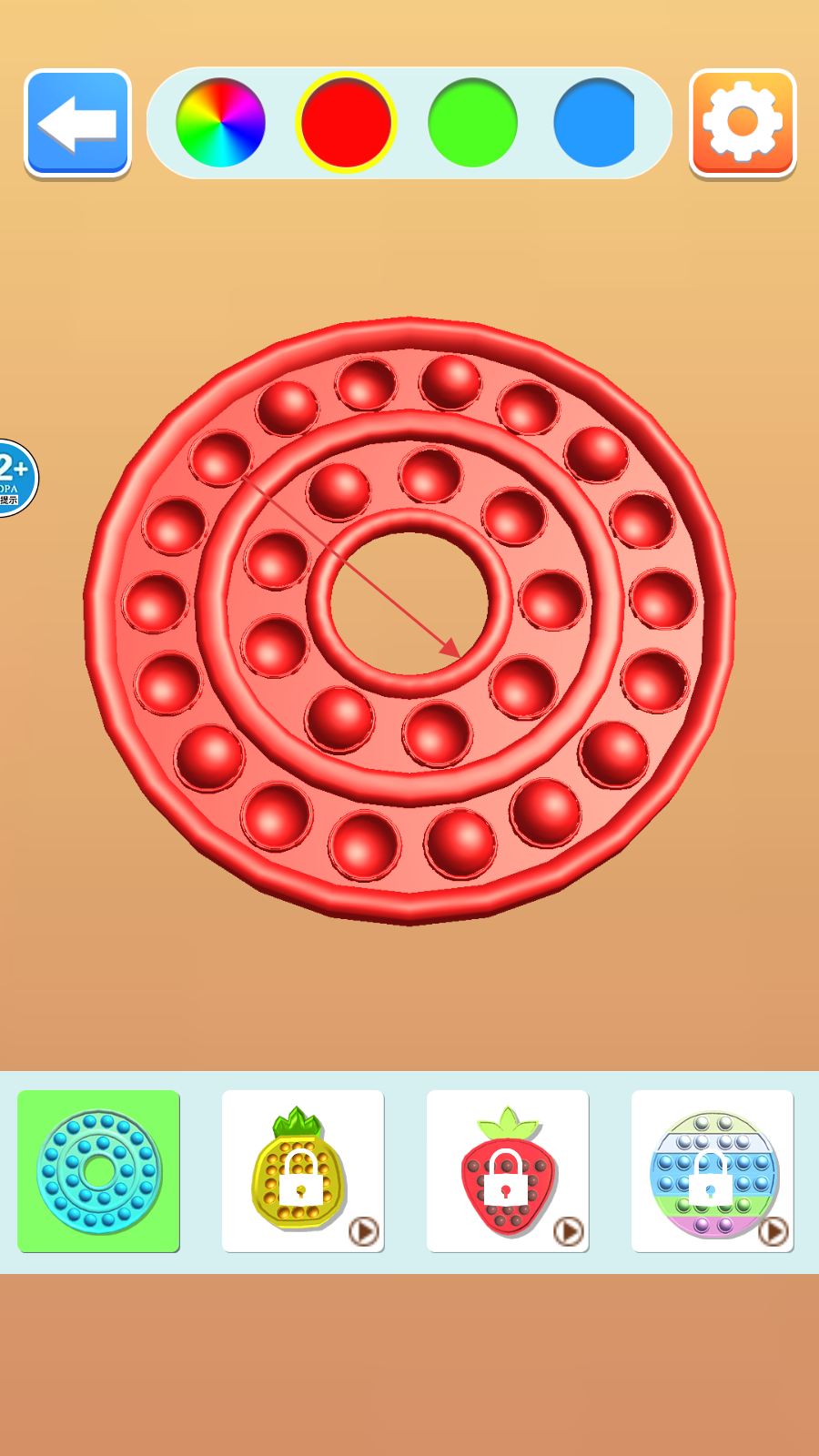Unlock the pineapple pop-it toy

tap(303, 1171)
